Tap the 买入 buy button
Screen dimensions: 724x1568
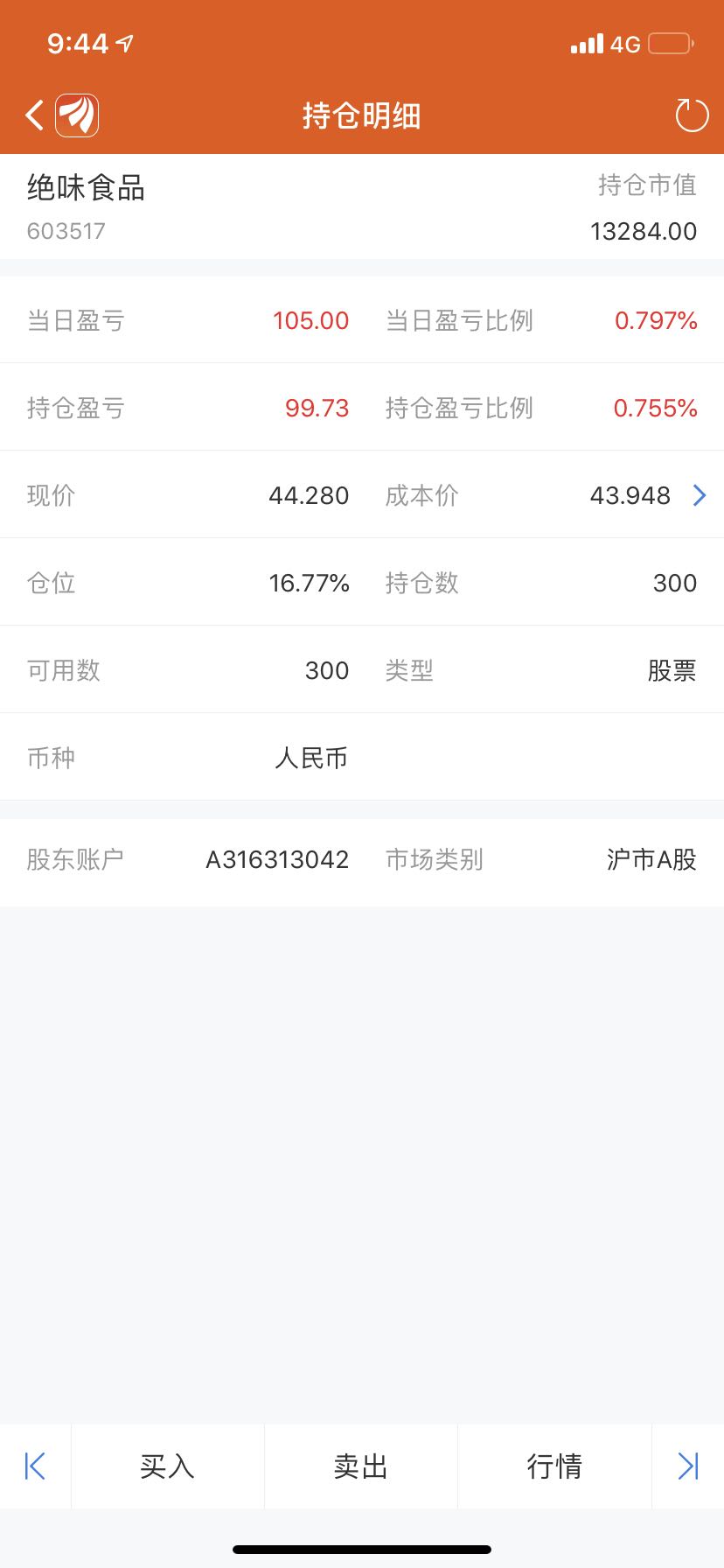tap(168, 1466)
